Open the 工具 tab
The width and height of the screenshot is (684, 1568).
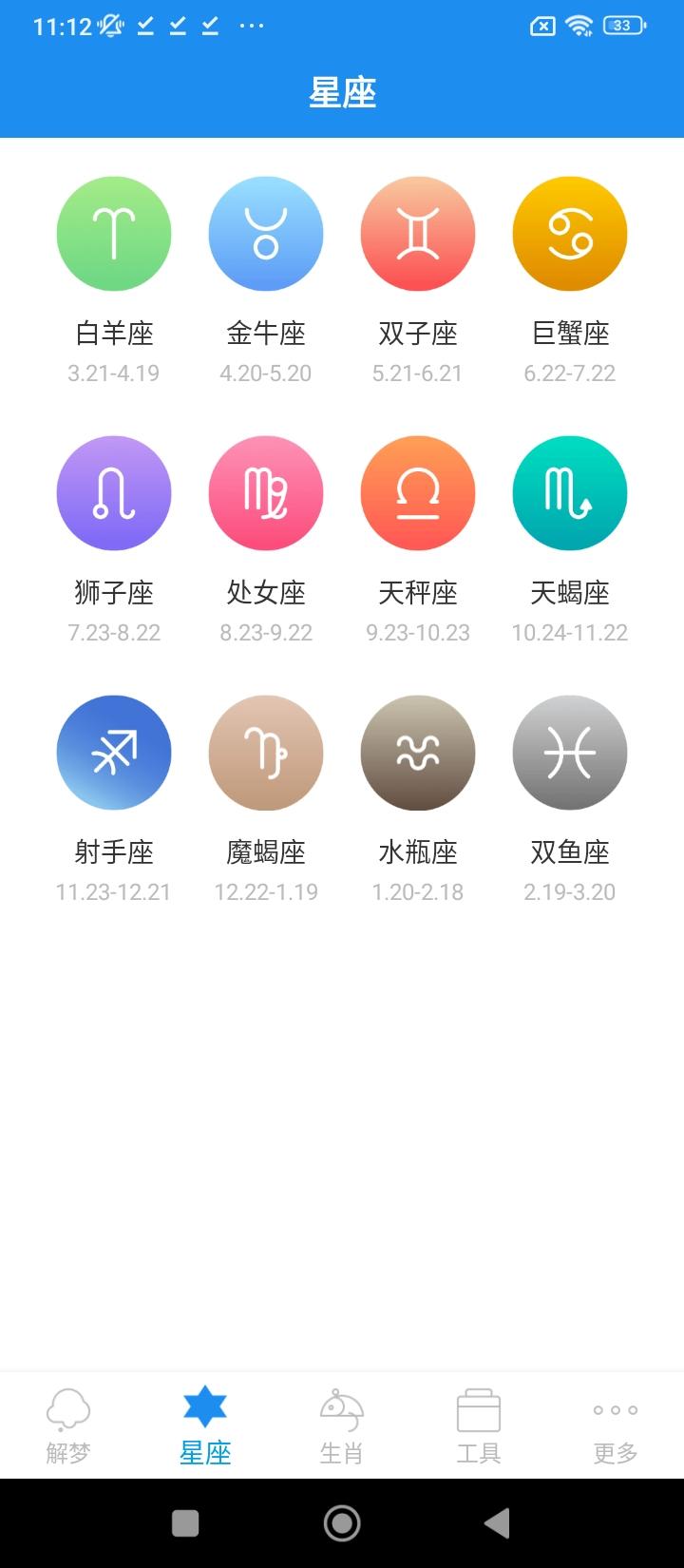[479, 1423]
